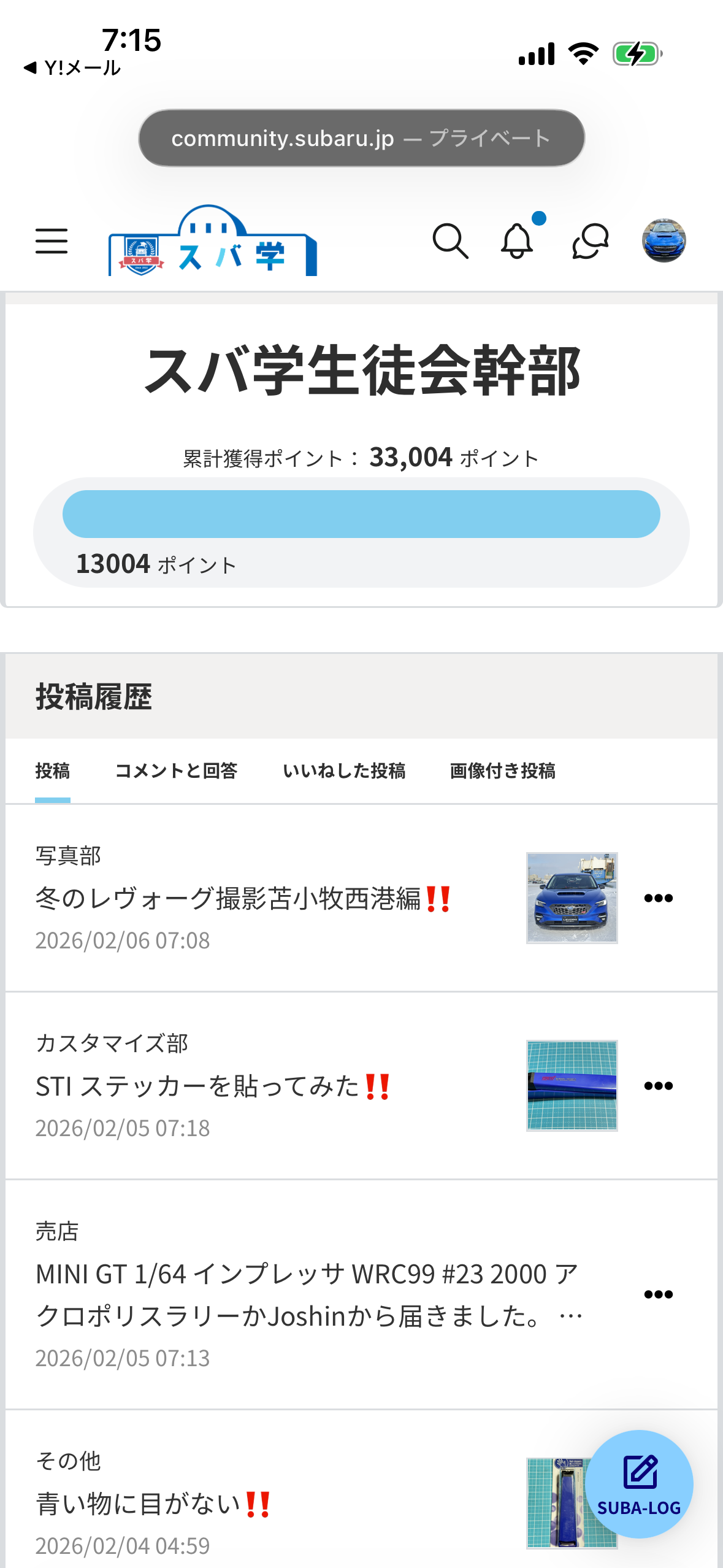Screen dimensions: 723x1568
Task: Open the chat messages icon
Action: coord(590,240)
